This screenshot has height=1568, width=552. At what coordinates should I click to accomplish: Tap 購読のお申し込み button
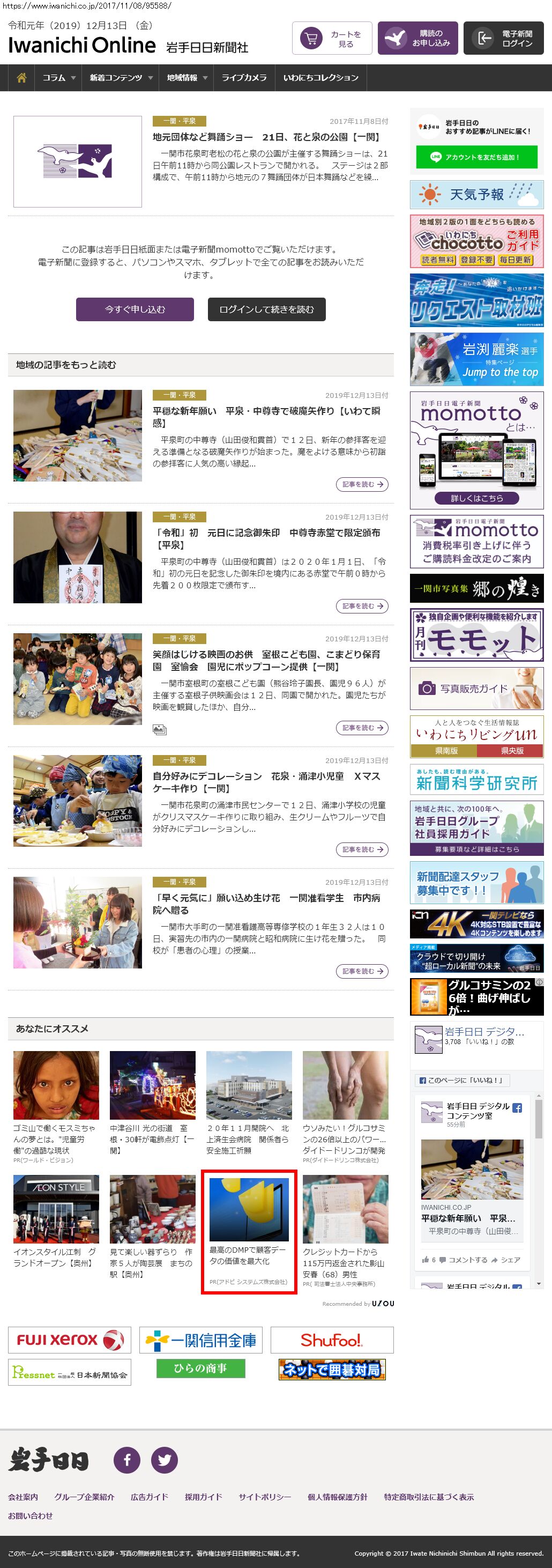(417, 39)
